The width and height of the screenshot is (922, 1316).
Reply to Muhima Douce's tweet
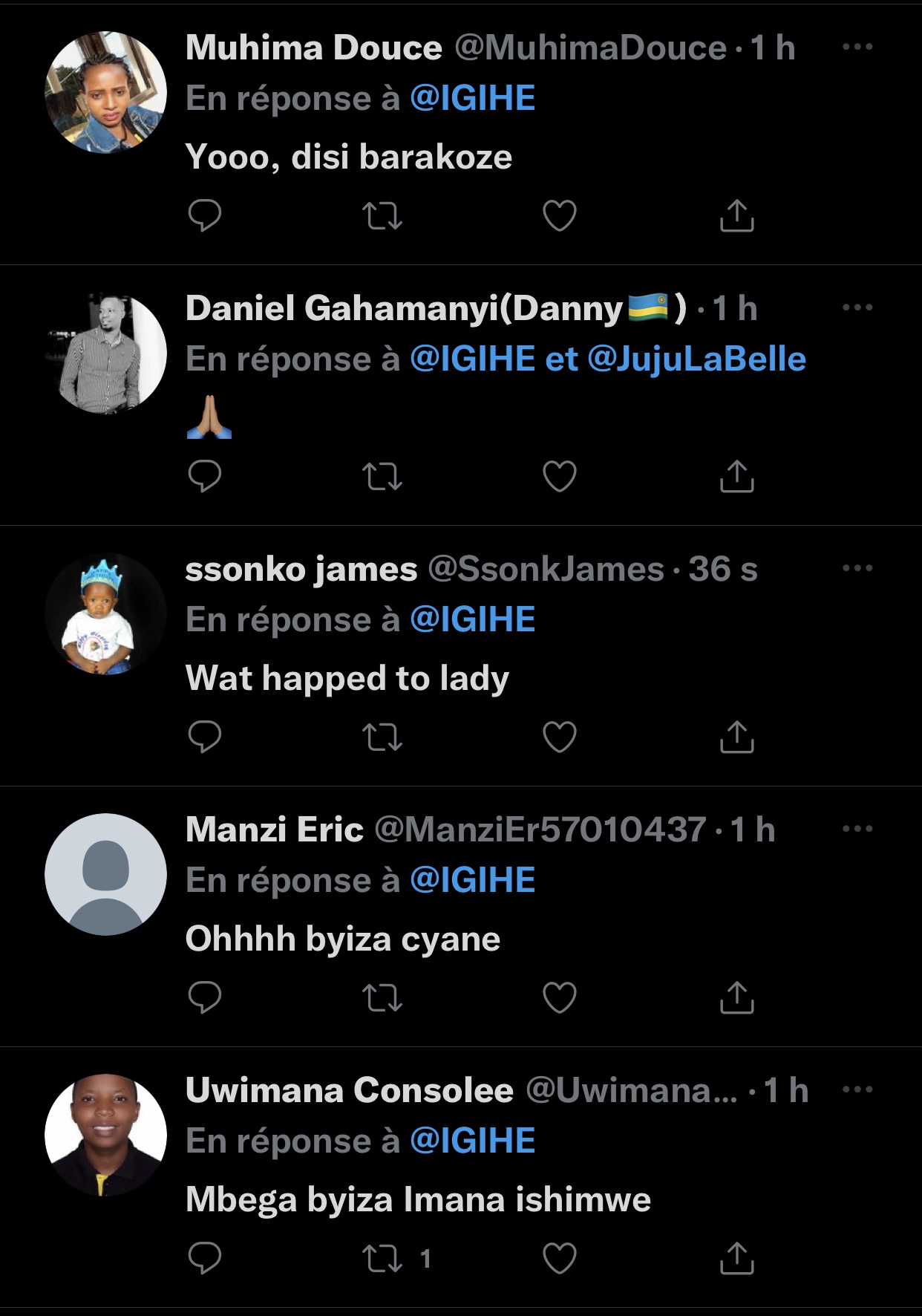205,216
